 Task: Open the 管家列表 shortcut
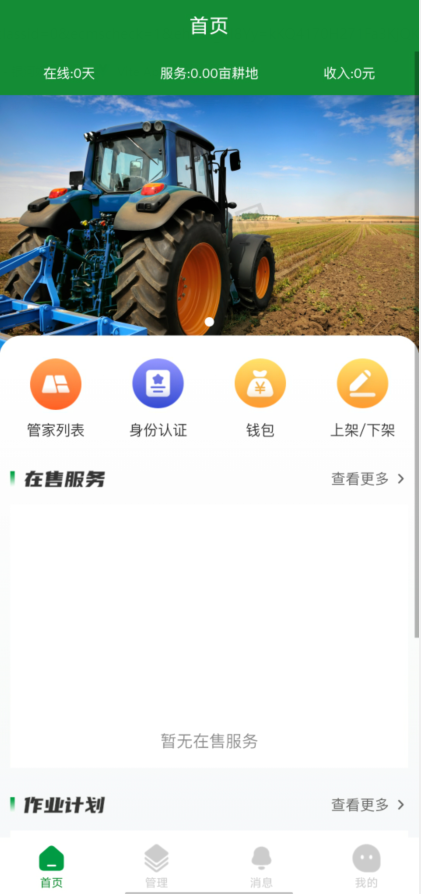55,398
